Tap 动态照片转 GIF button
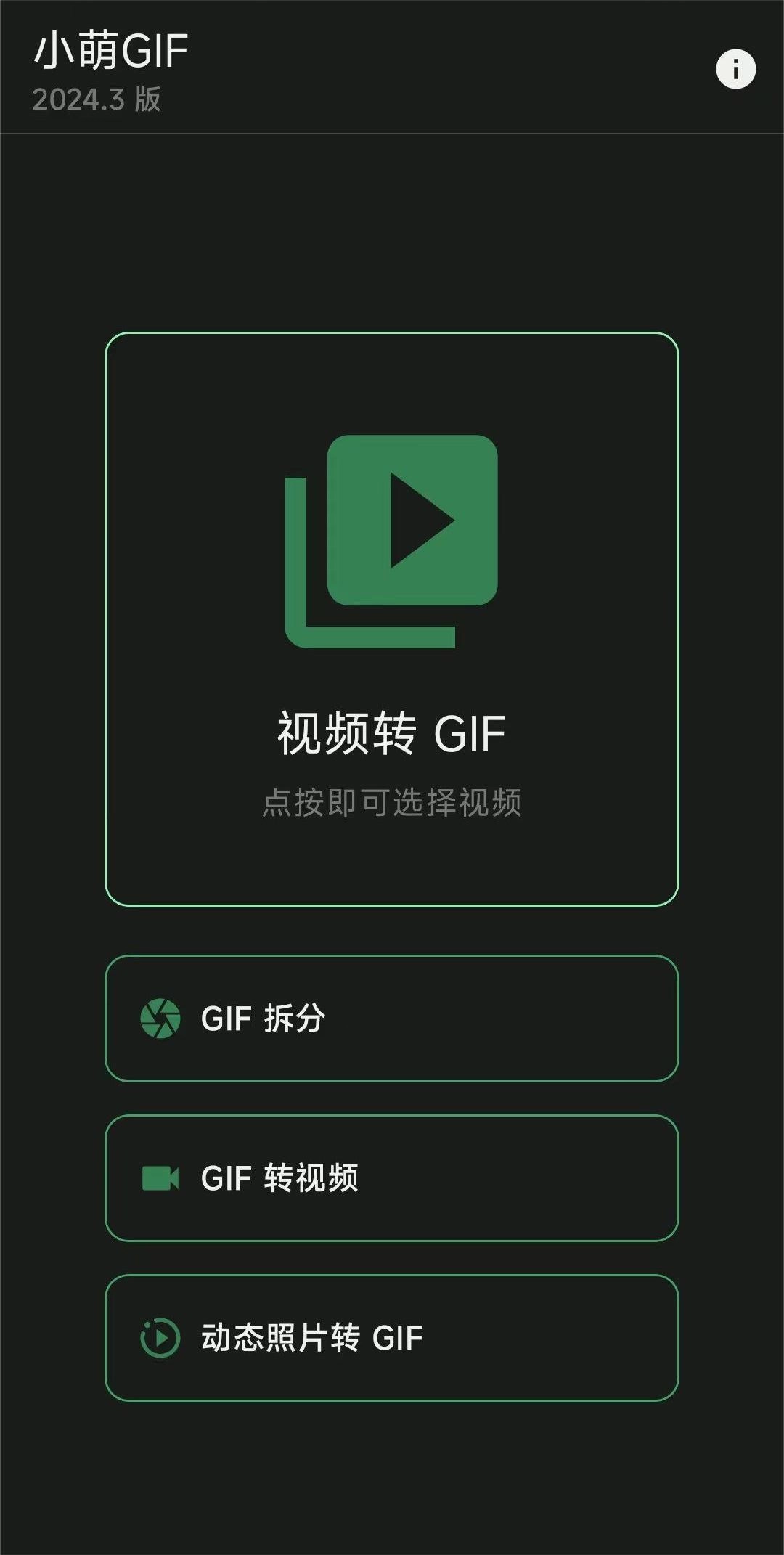784x1555 pixels. [x=392, y=1338]
